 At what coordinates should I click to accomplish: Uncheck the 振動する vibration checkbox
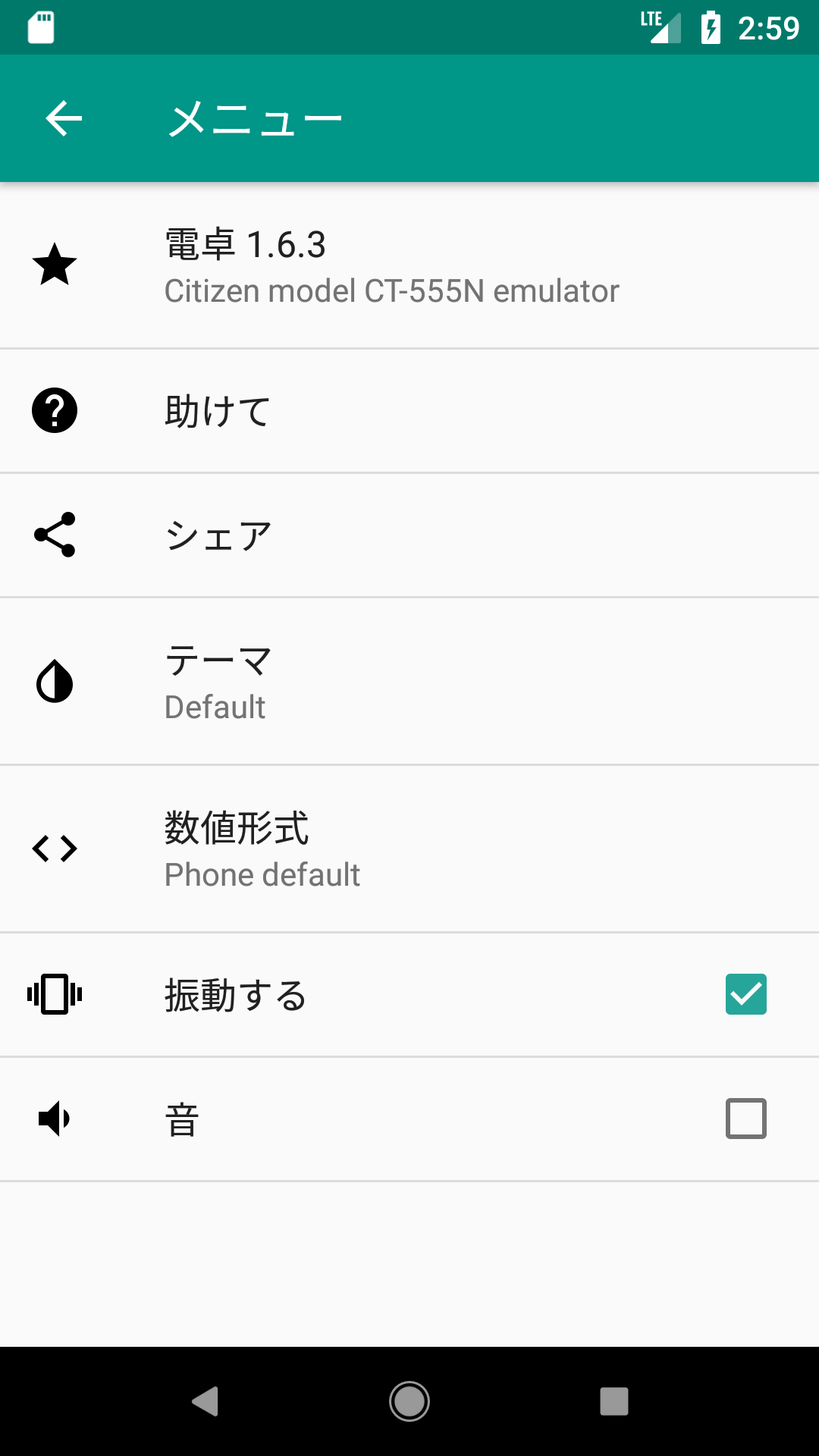click(746, 994)
